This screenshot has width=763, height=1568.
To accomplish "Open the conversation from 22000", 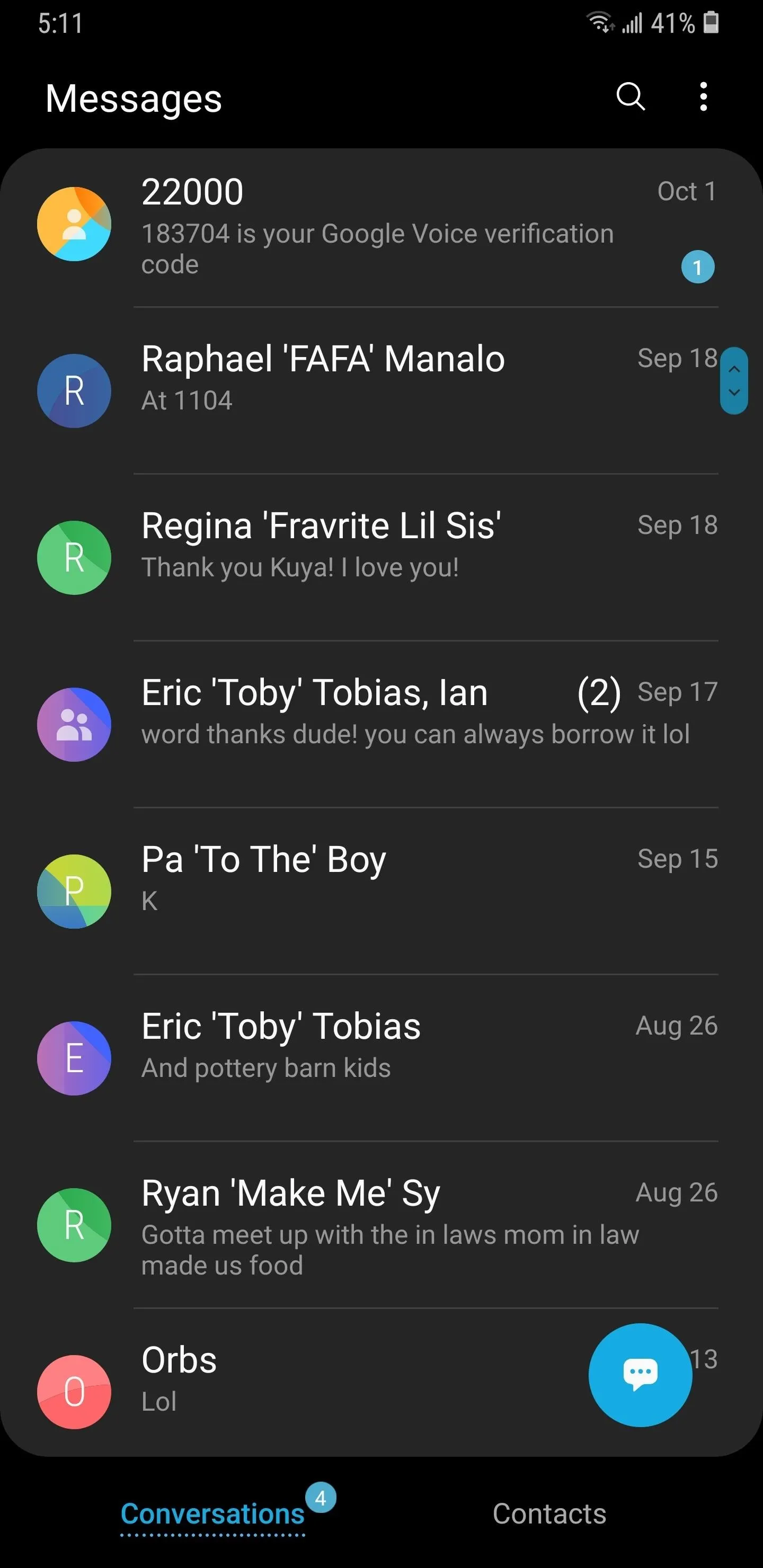I will tap(381, 225).
